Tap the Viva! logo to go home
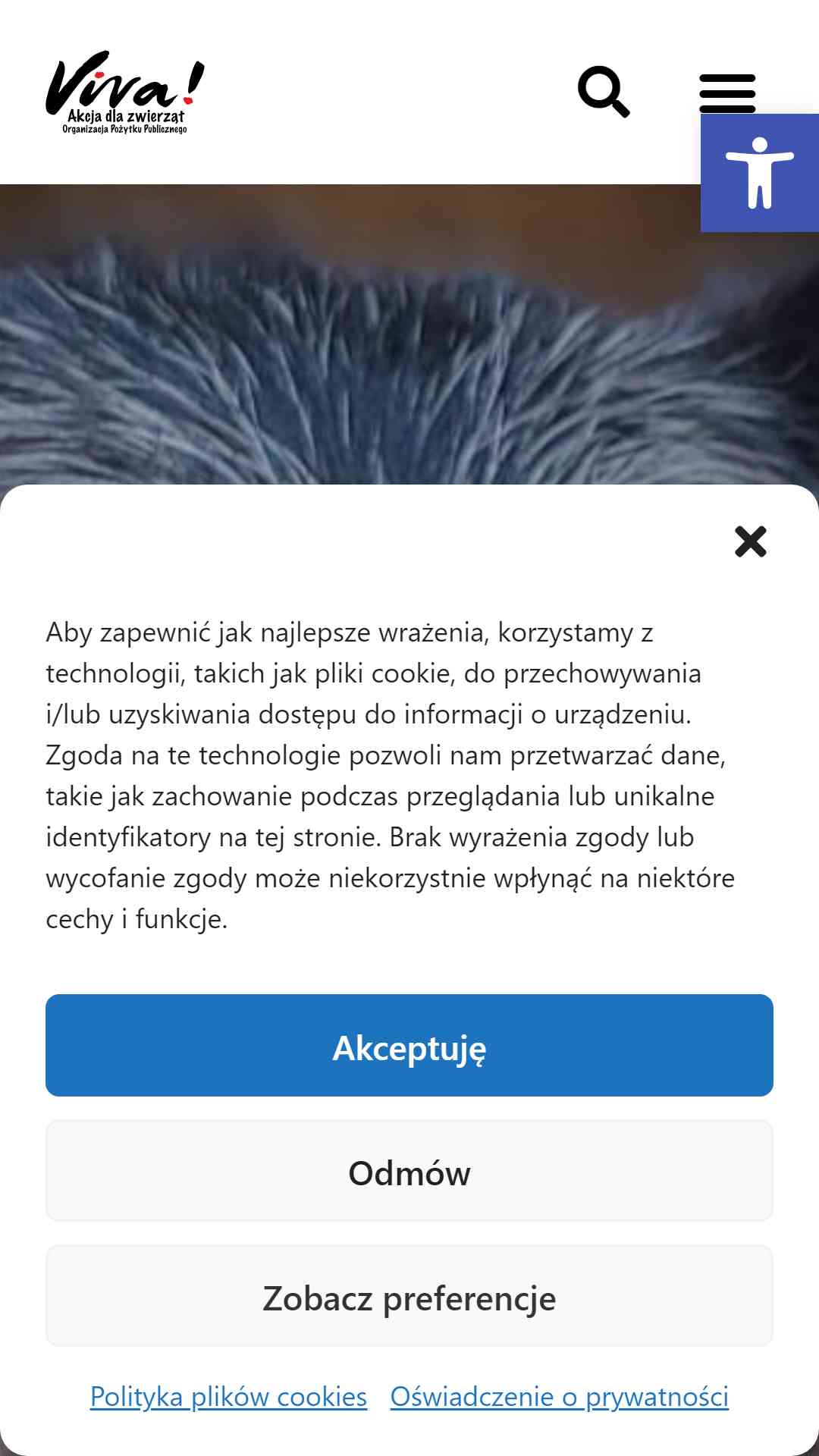Image resolution: width=819 pixels, height=1456 pixels. 125,93
